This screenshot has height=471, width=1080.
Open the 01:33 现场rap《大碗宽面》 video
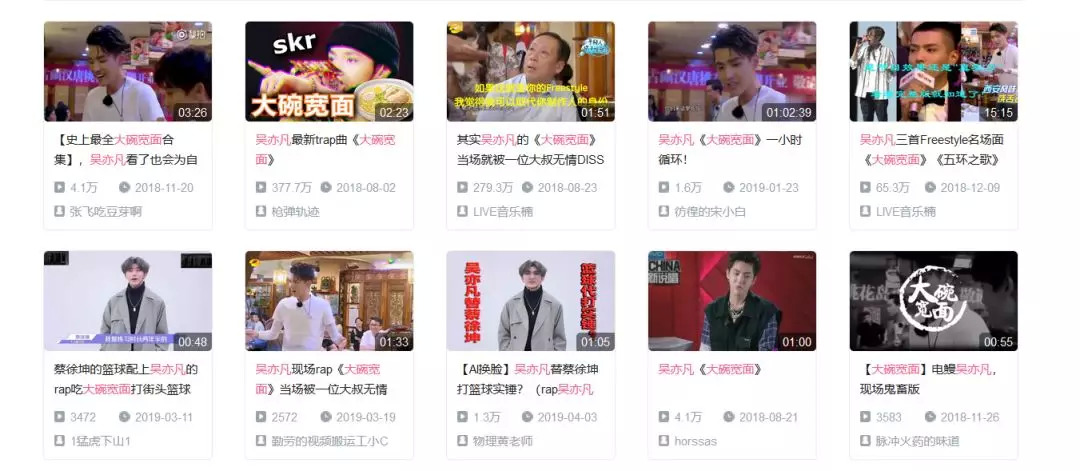[x=329, y=300]
